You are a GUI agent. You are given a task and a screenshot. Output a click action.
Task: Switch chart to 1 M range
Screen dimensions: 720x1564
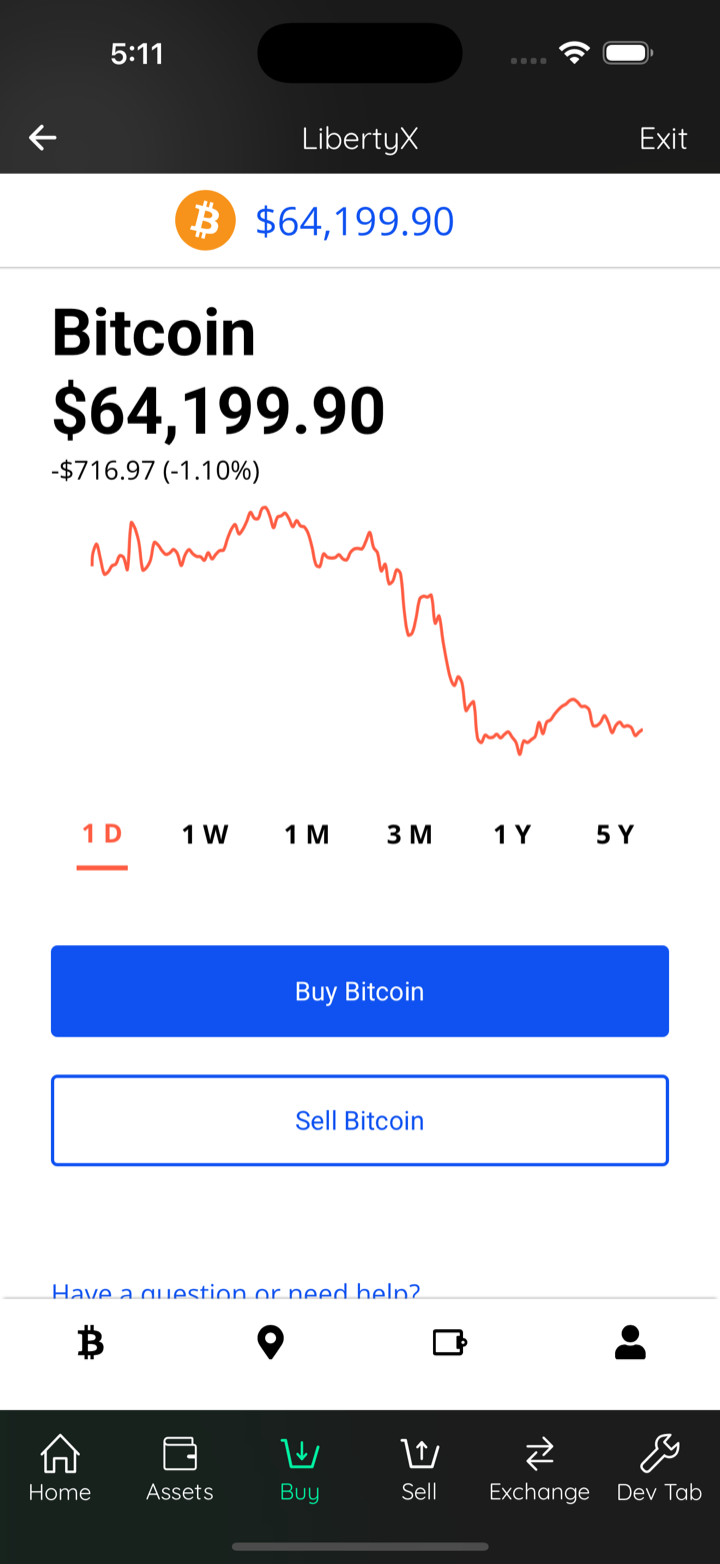(307, 834)
